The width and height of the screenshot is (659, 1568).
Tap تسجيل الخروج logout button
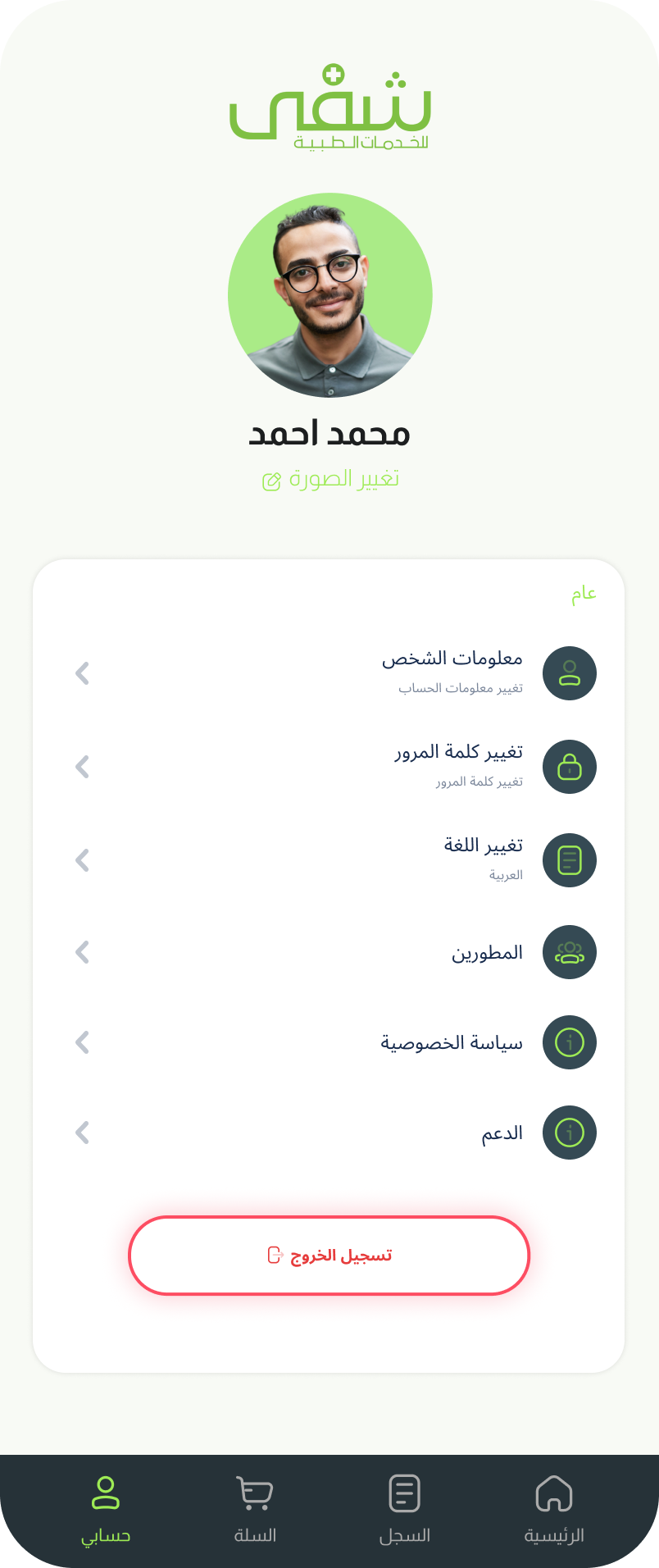[329, 1256]
